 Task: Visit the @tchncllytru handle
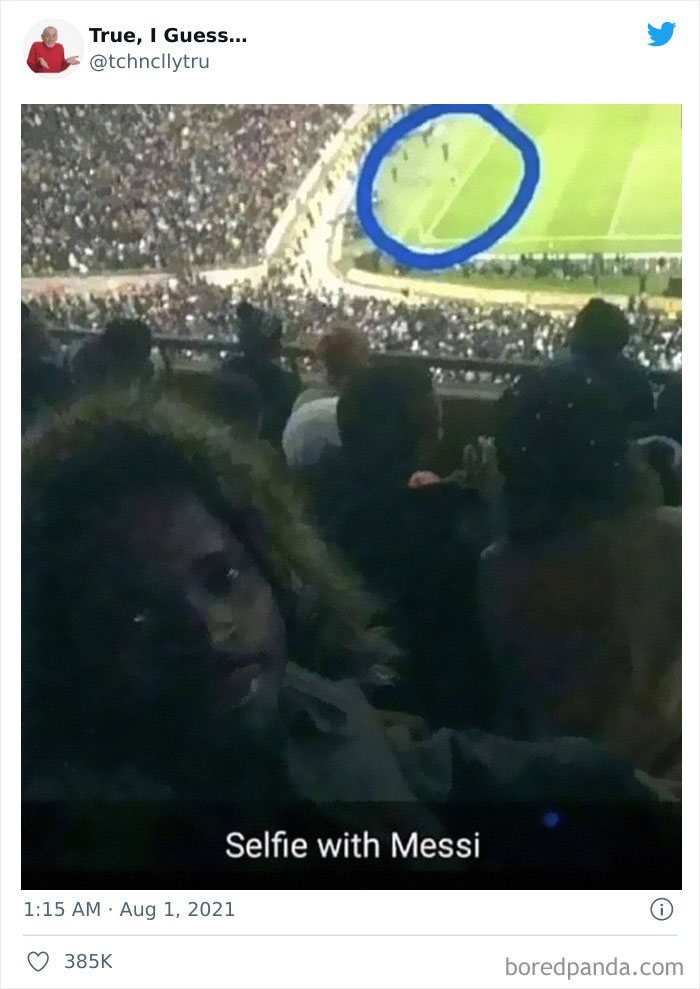point(149,62)
